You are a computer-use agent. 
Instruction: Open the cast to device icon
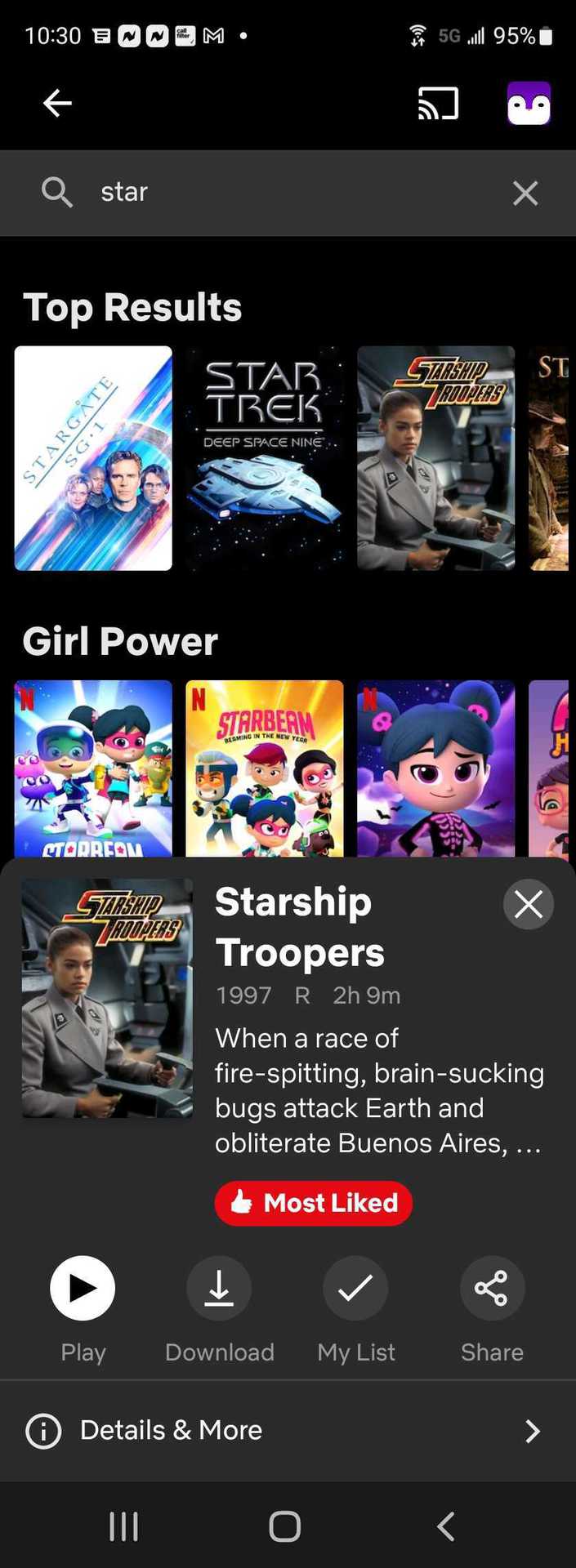(438, 104)
